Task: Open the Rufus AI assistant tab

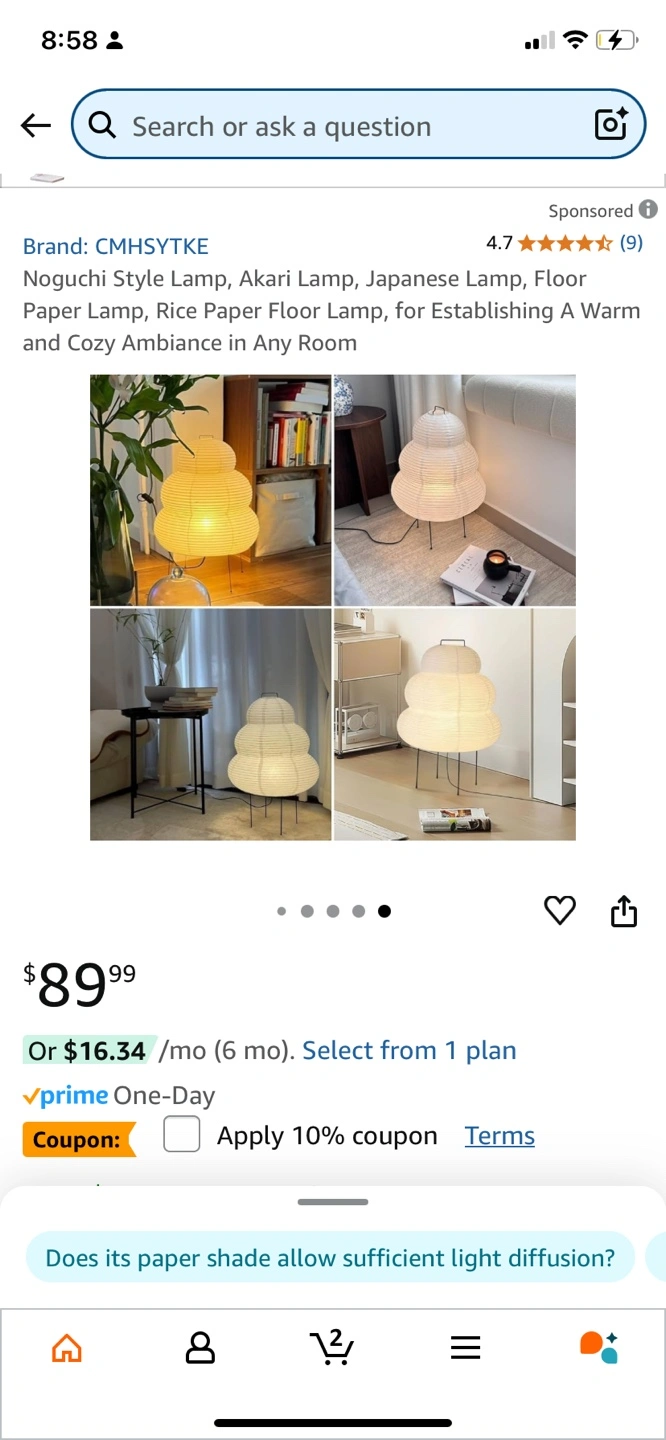Action: tap(599, 1347)
